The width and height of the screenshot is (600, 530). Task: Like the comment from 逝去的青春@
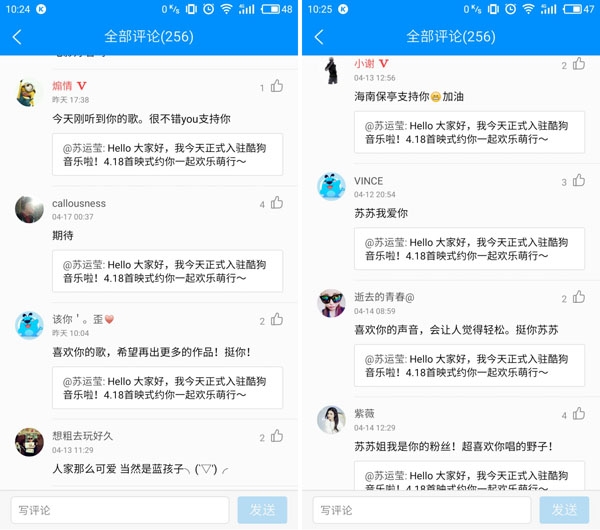click(x=579, y=297)
